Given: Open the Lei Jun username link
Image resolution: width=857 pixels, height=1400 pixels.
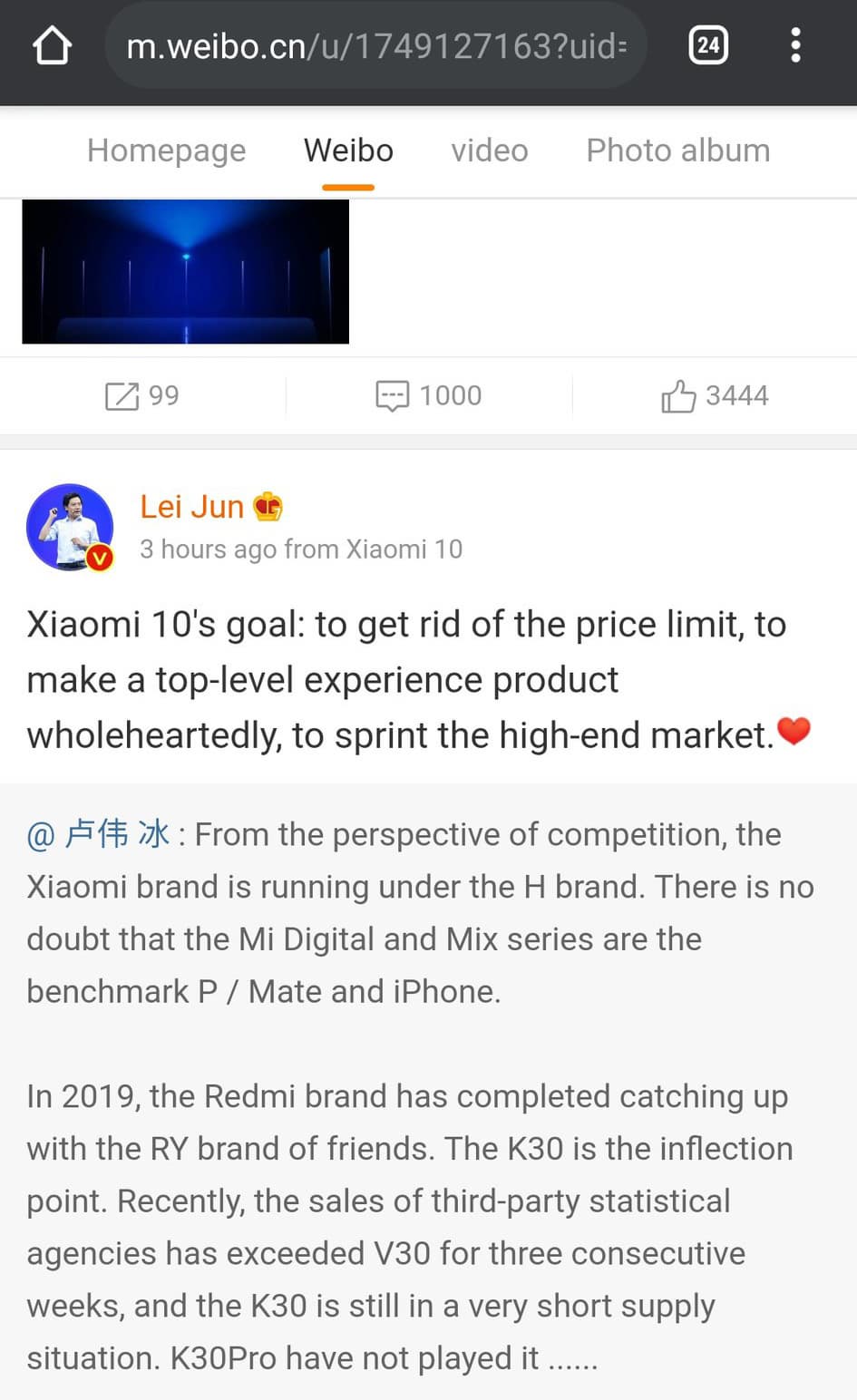Looking at the screenshot, I should point(192,507).
